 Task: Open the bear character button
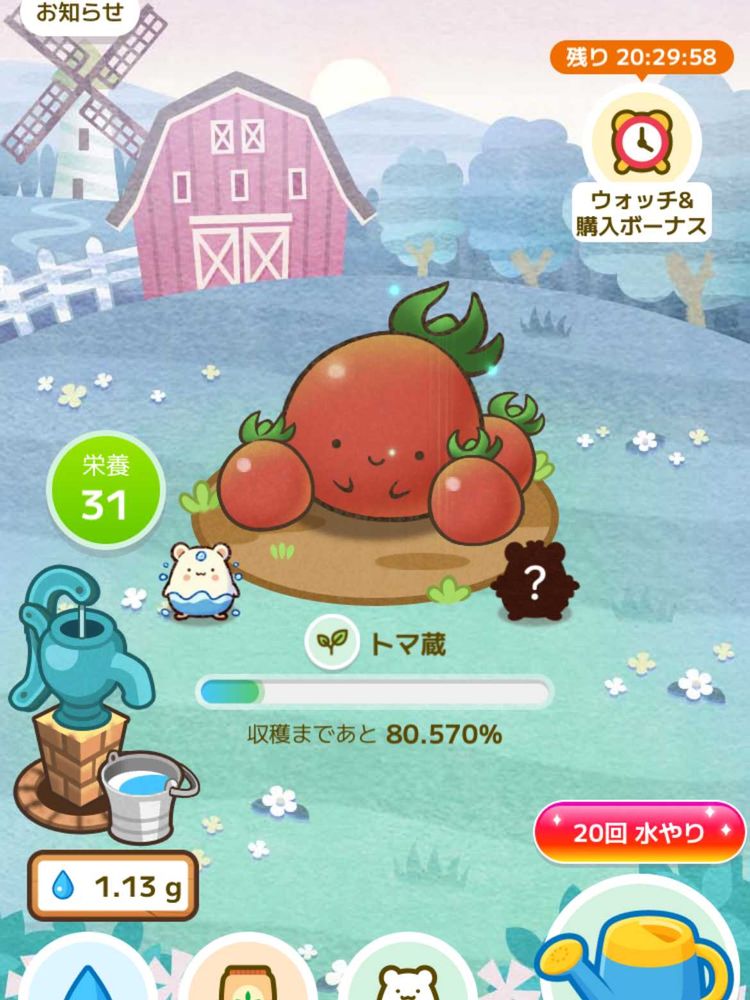412,978
